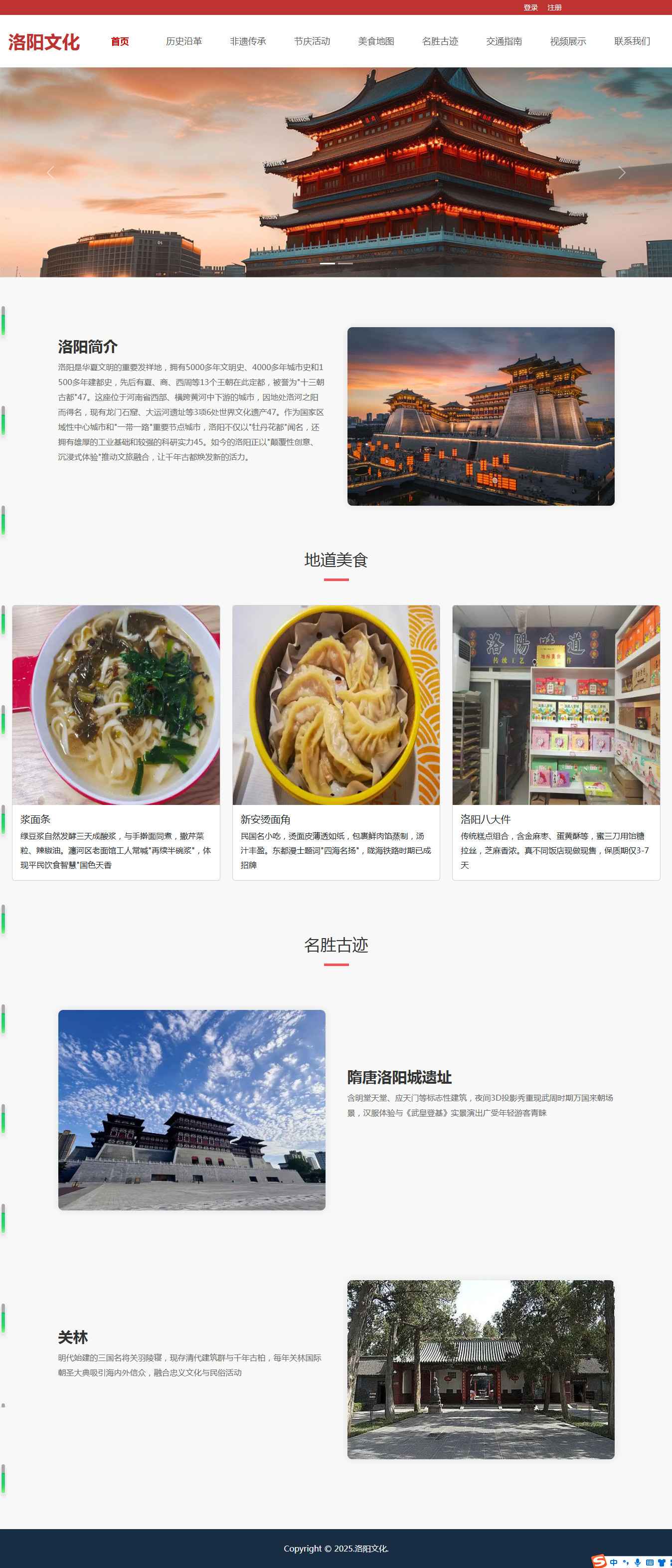Open the 洛阳八大件 food card
The image size is (672, 1568).
[556, 742]
